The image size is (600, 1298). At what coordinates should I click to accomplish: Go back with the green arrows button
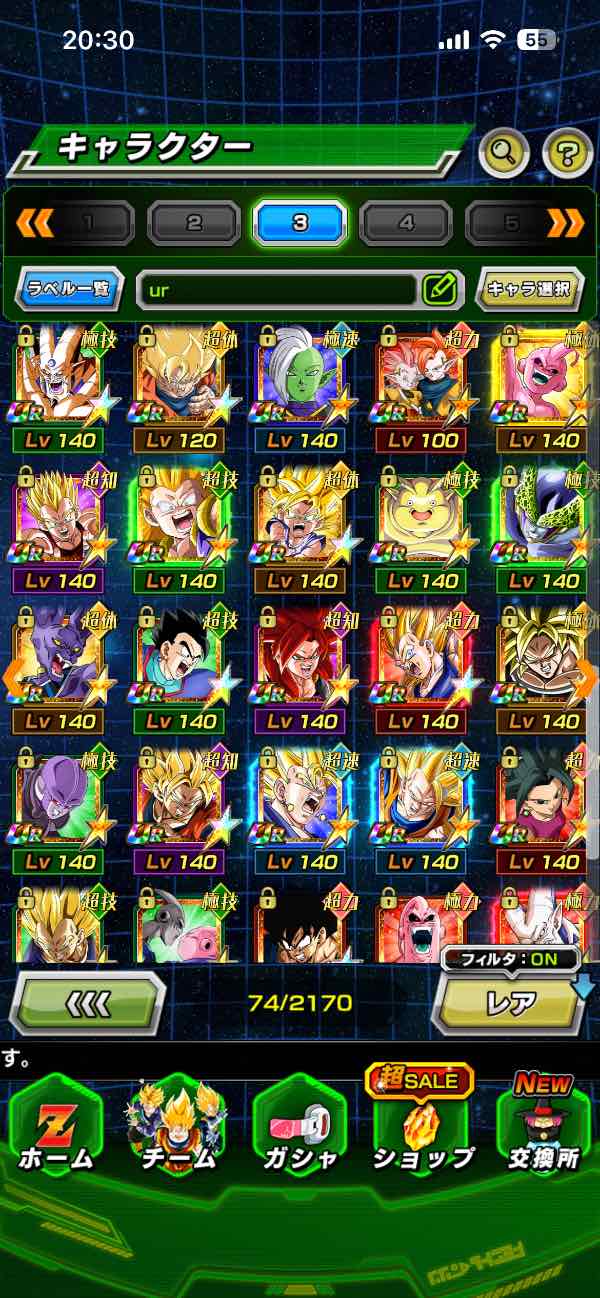click(x=87, y=1001)
